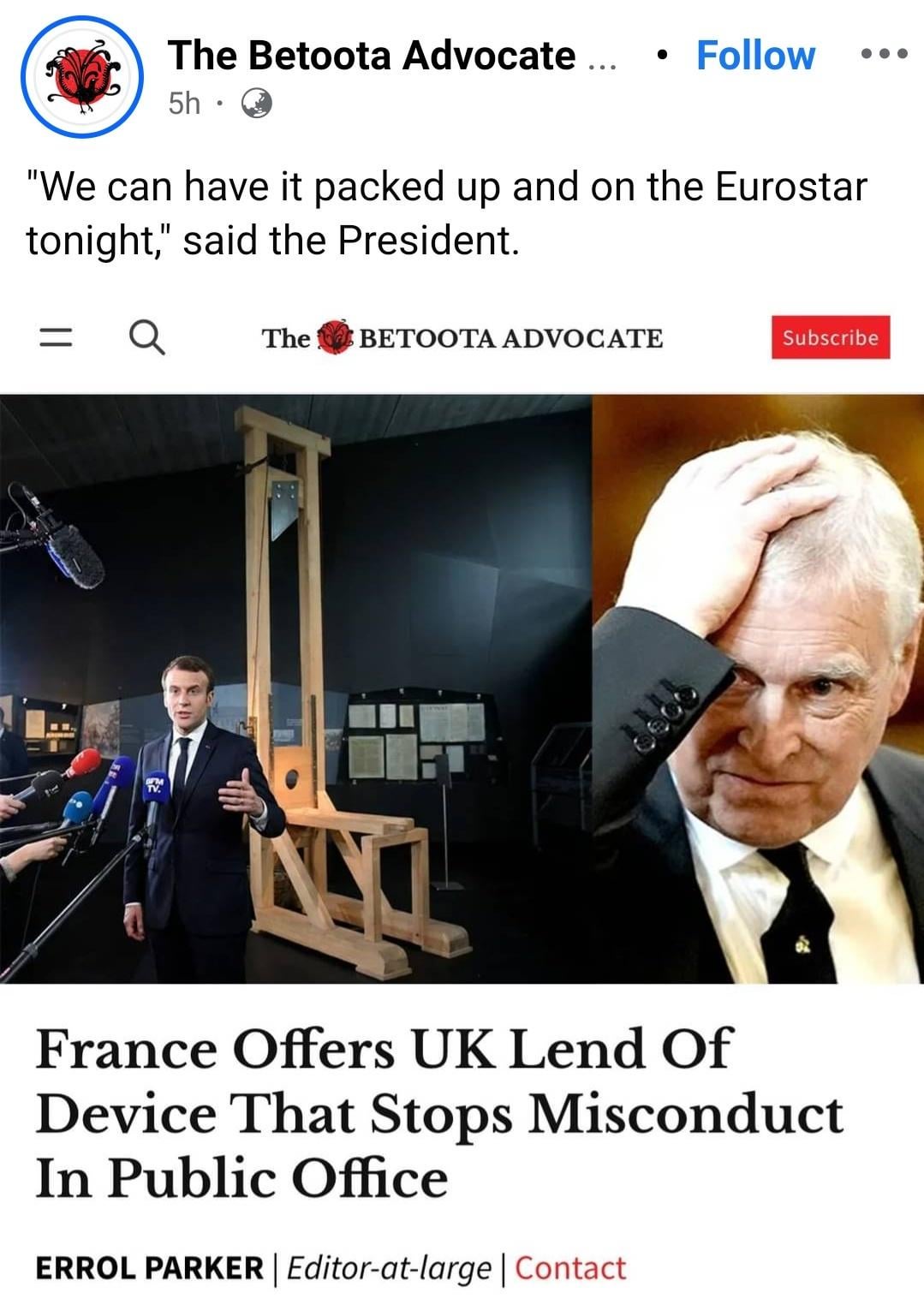Open The Betoota Advocate profile picture

[82, 77]
